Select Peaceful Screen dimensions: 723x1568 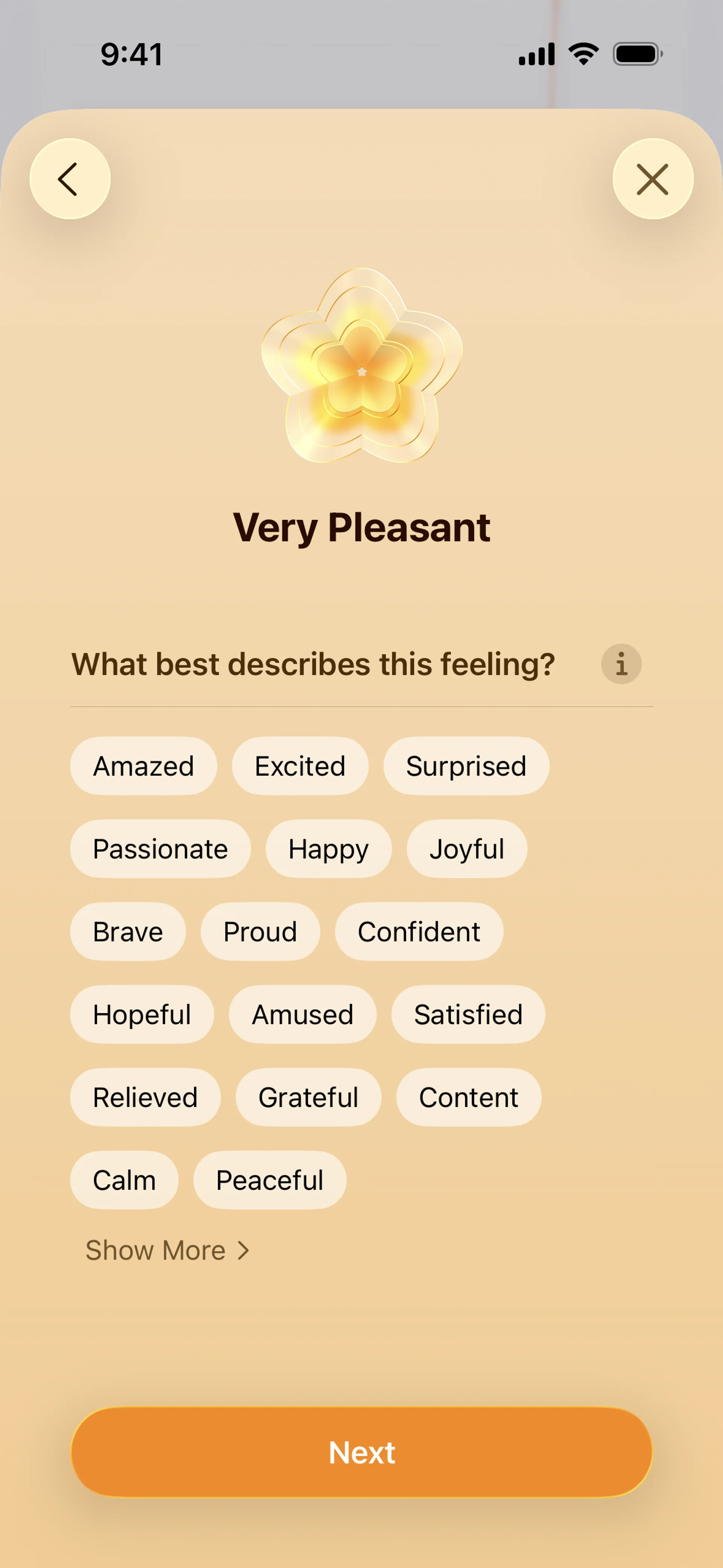pyautogui.click(x=270, y=1180)
